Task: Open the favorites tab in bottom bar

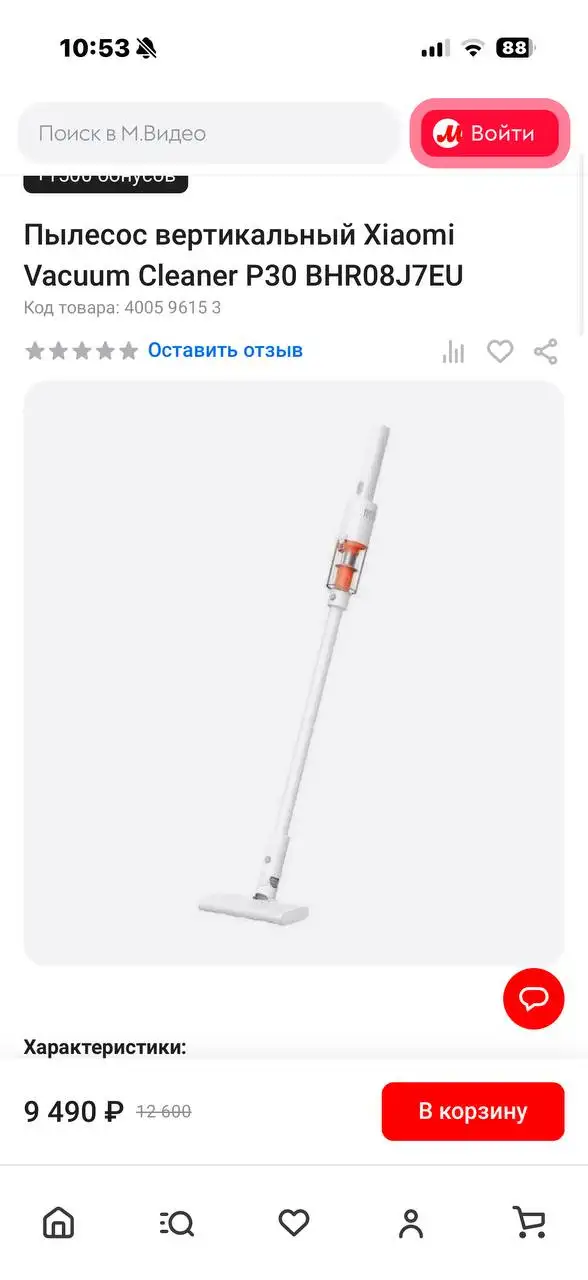Action: pos(294,1222)
